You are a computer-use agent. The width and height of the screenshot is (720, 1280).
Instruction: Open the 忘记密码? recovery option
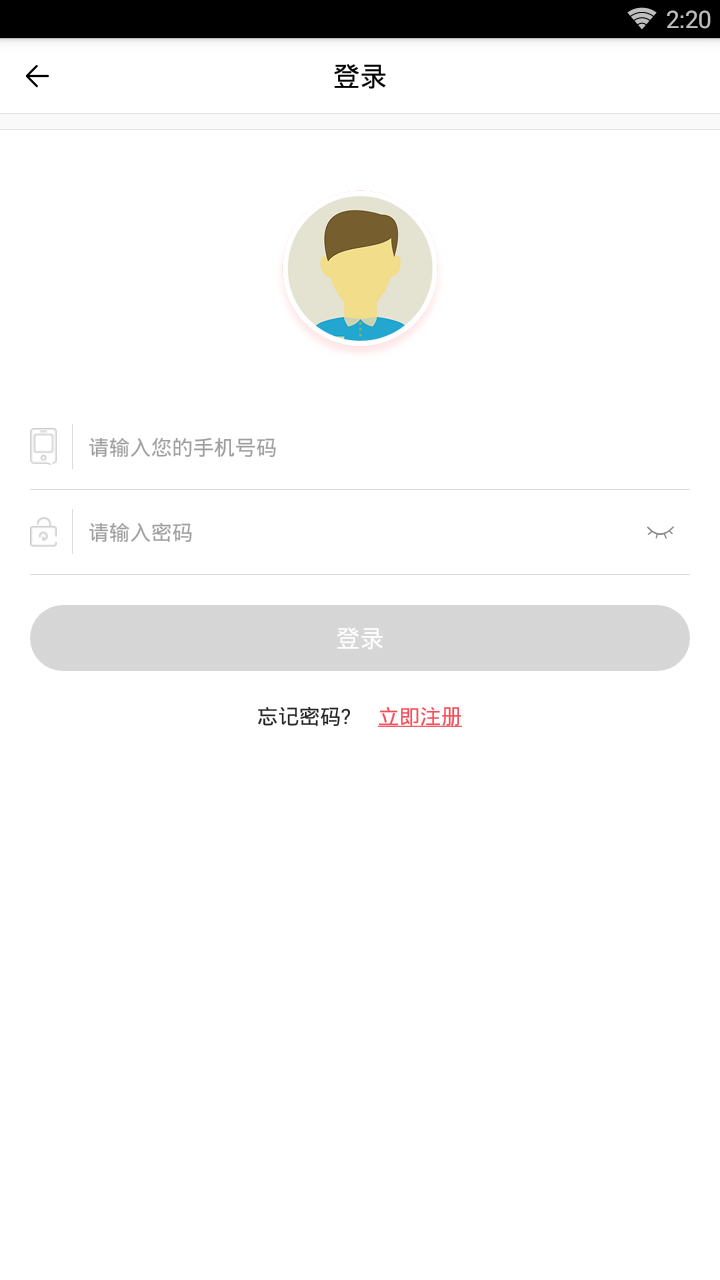(x=304, y=717)
